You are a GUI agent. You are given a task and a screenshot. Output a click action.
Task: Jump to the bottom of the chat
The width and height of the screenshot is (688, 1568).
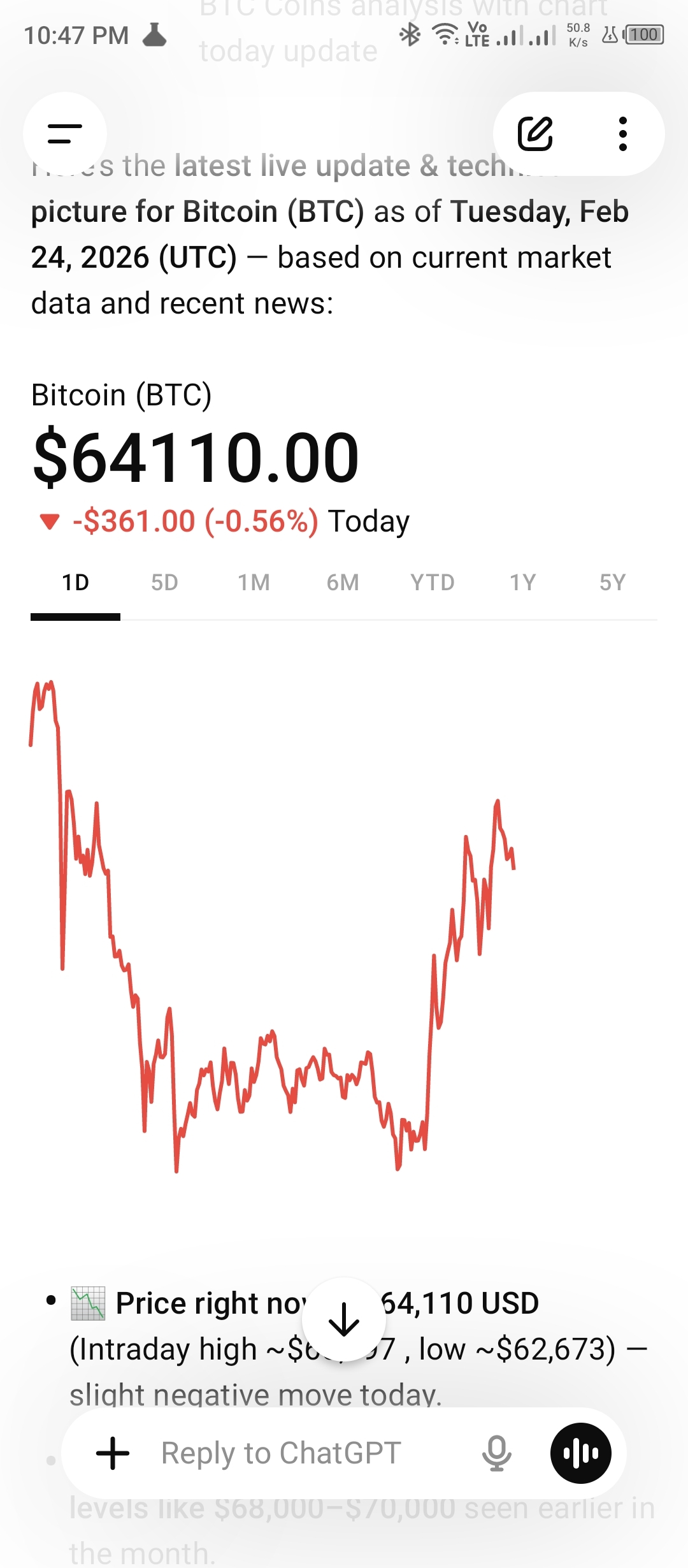click(x=344, y=1319)
